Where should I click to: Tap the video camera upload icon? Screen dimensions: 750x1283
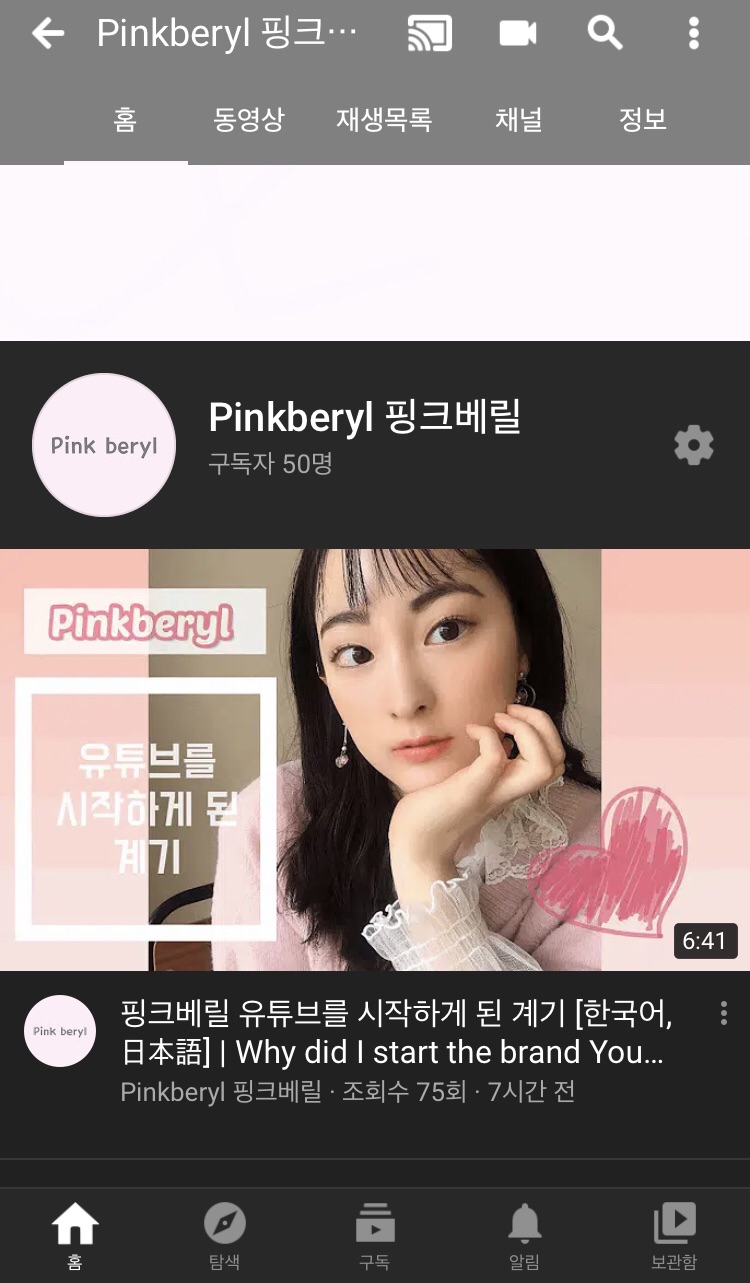(518, 34)
